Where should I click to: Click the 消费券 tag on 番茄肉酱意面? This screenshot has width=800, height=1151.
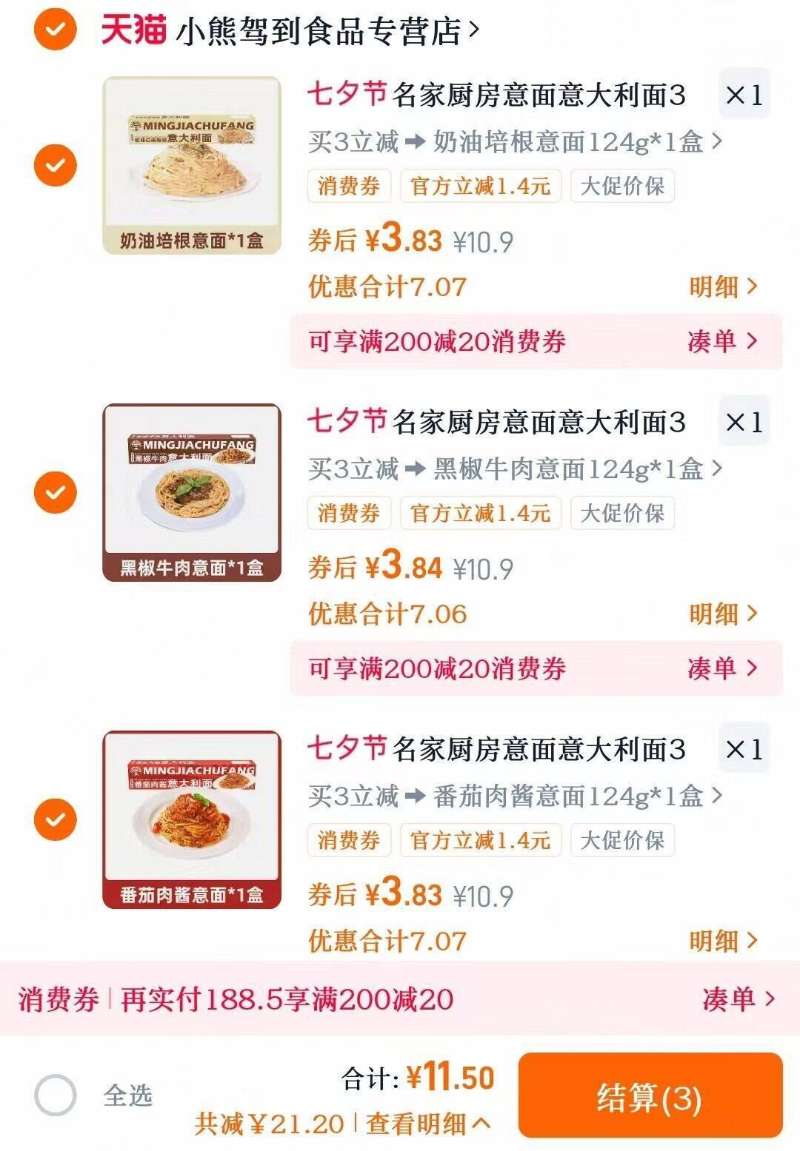click(346, 842)
